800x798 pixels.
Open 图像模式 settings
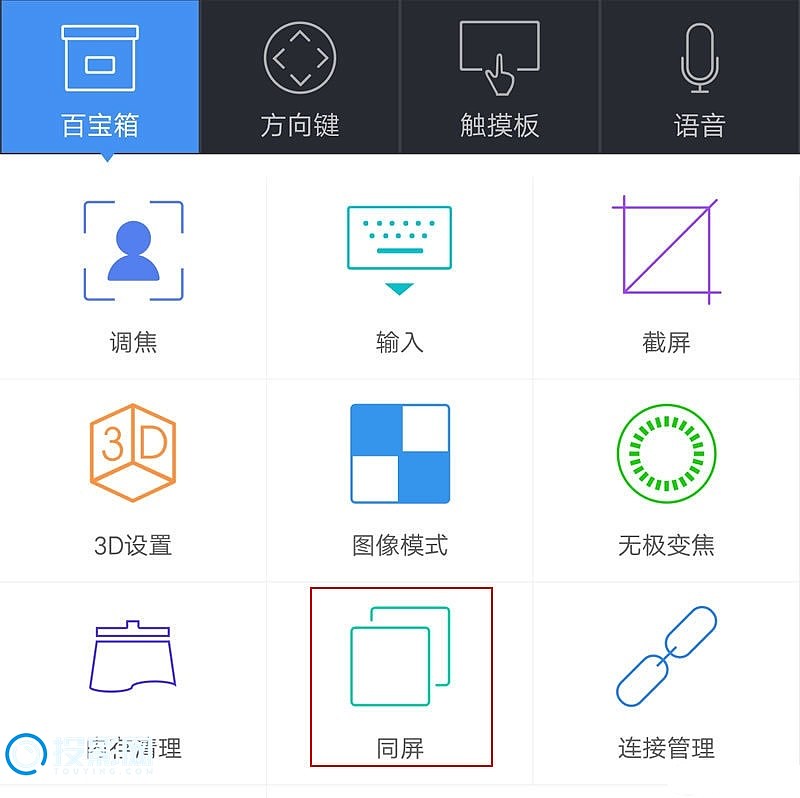point(400,480)
